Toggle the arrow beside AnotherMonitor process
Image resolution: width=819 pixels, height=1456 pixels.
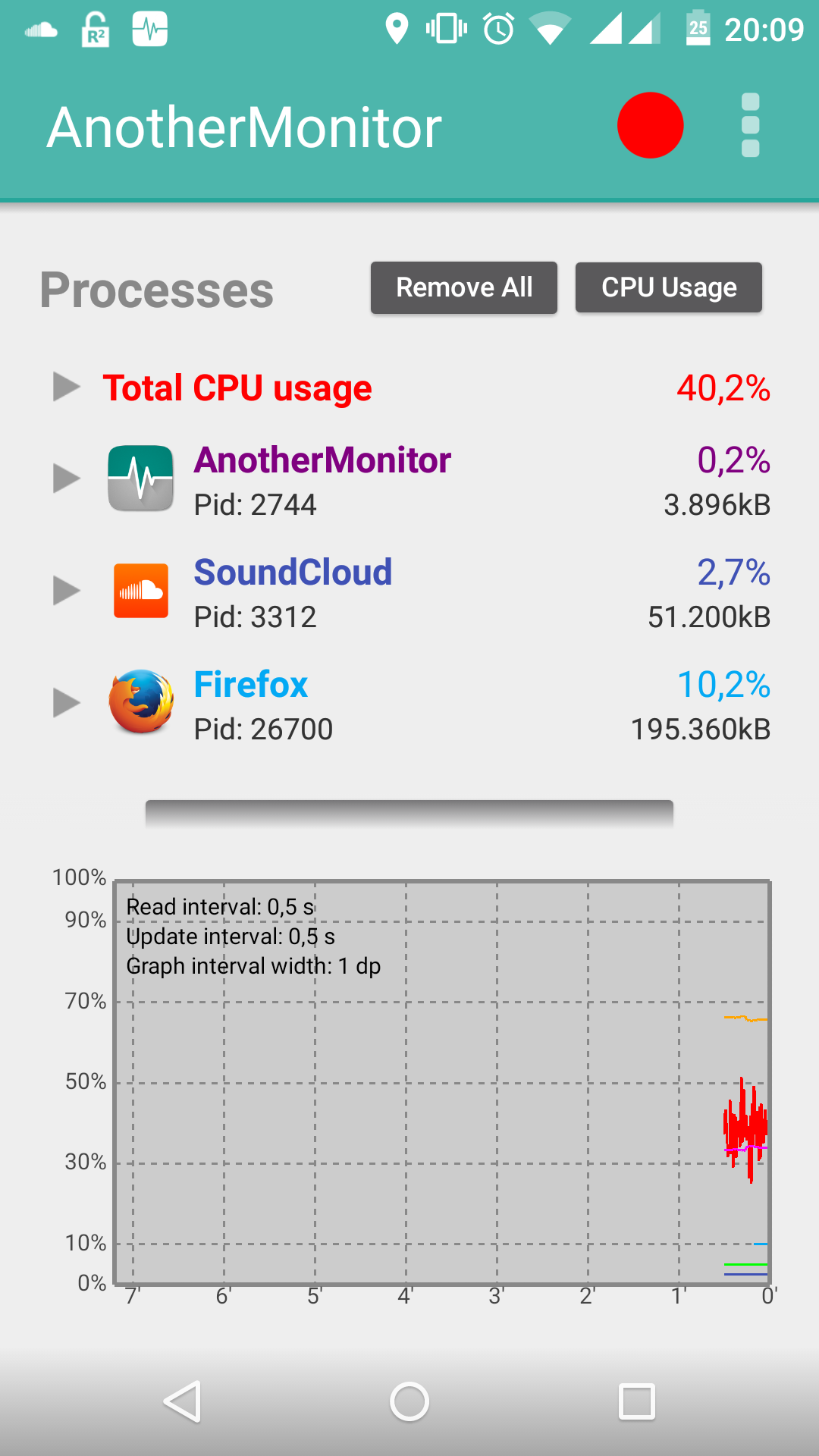coord(67,479)
